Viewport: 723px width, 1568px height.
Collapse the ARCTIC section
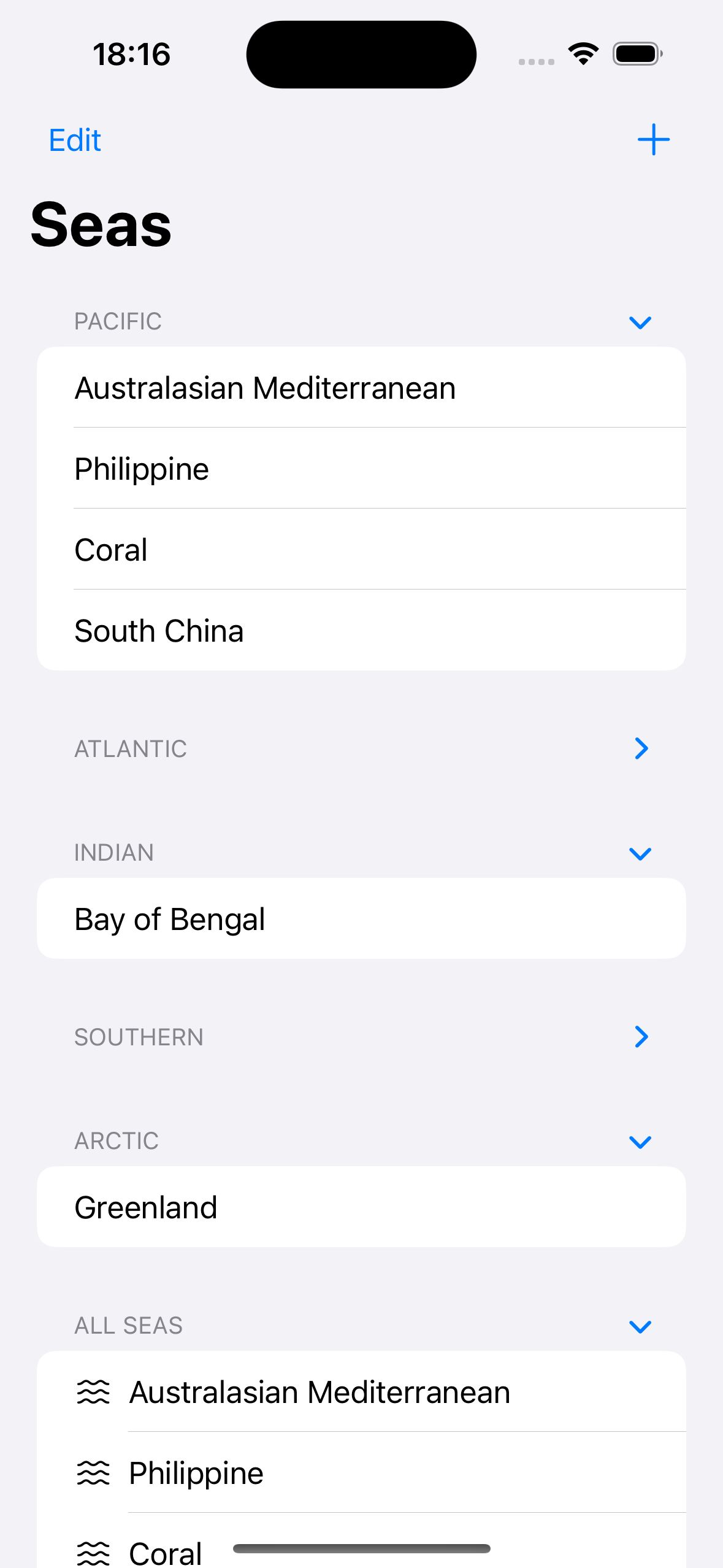point(640,1141)
